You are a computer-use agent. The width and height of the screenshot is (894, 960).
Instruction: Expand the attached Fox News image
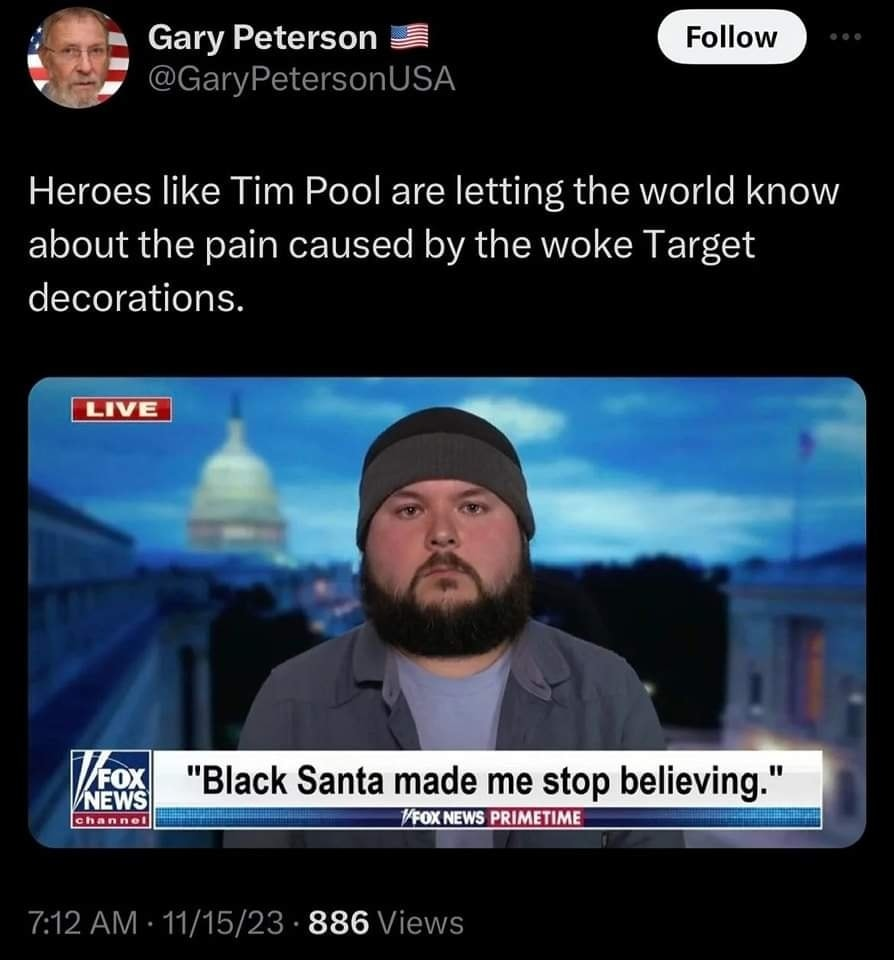coord(447,612)
